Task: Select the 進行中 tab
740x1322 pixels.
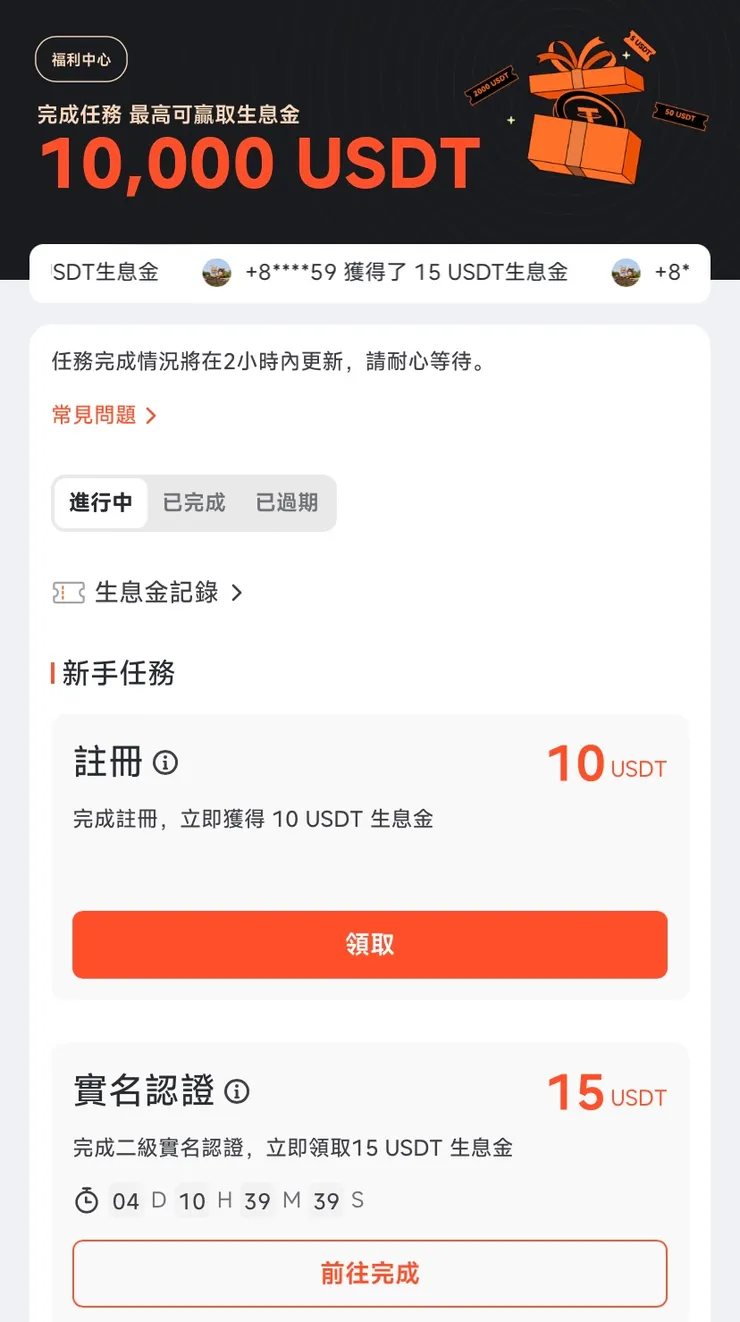Action: coord(100,503)
